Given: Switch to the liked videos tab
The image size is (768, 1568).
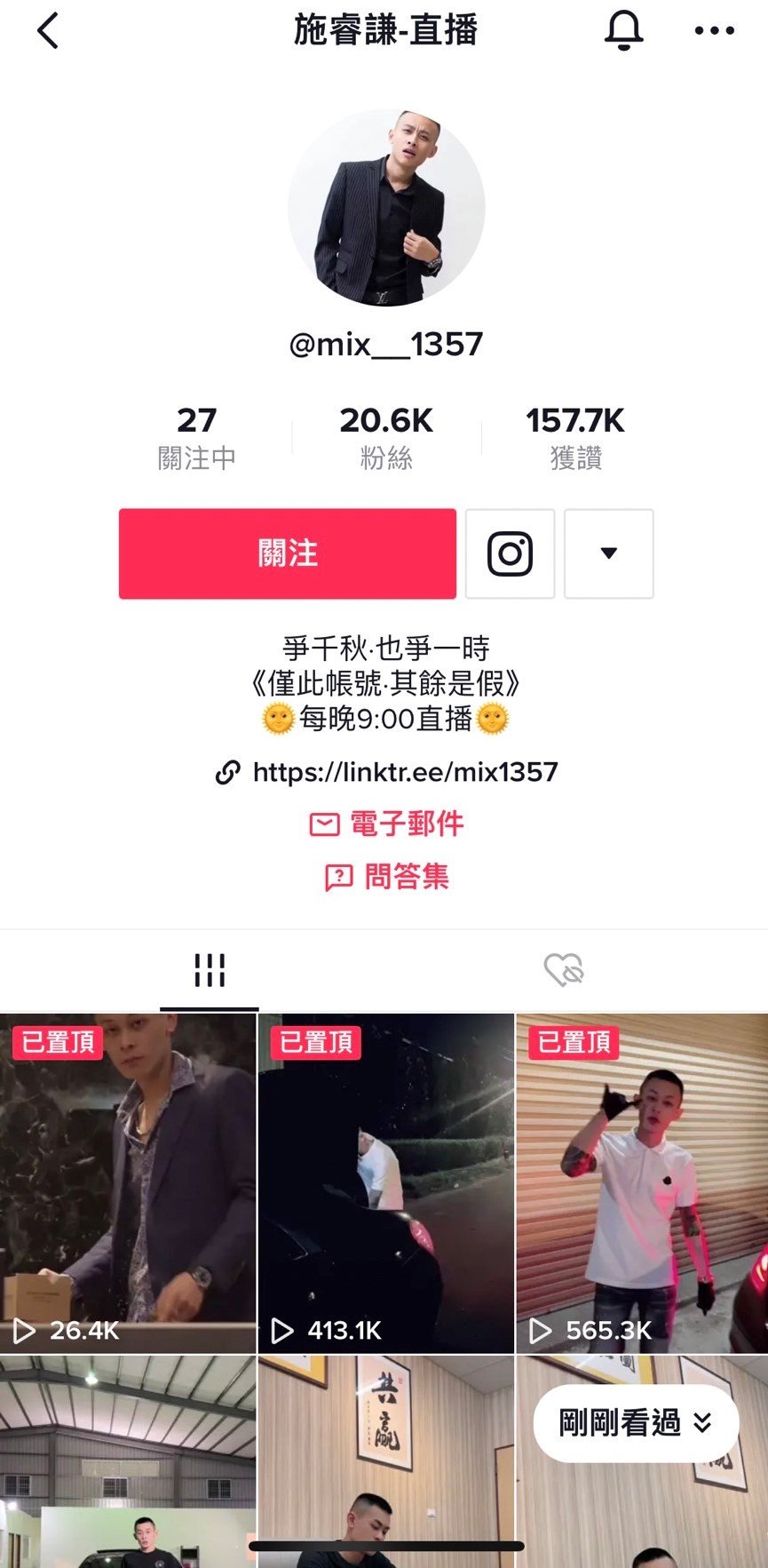Looking at the screenshot, I should pos(563,970).
